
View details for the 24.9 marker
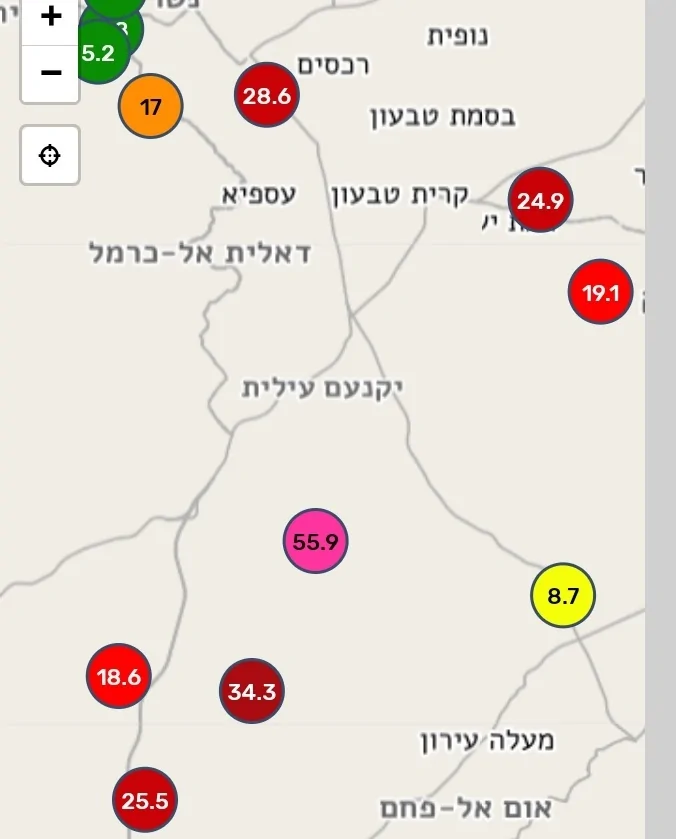(540, 200)
